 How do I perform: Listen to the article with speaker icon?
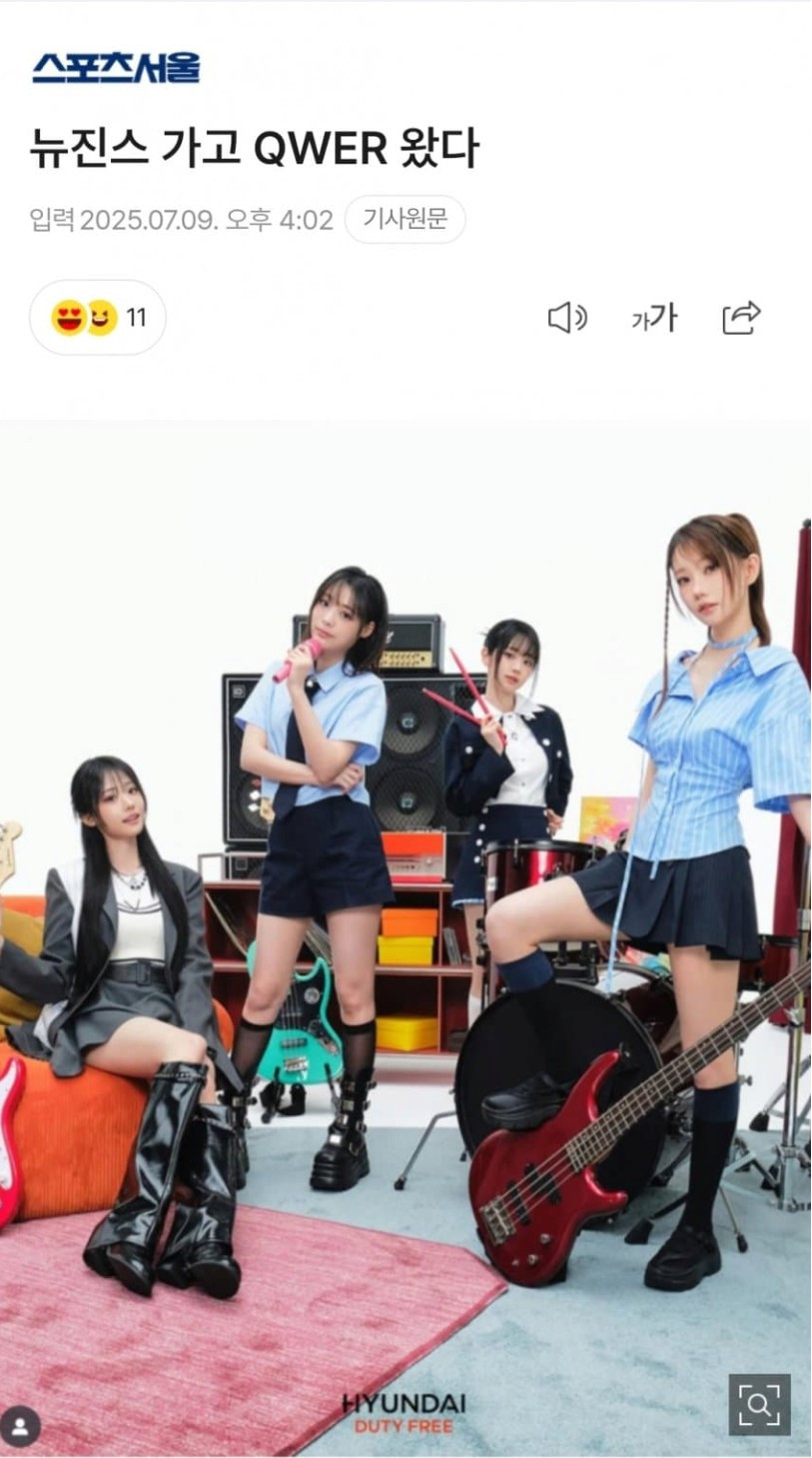(567, 318)
